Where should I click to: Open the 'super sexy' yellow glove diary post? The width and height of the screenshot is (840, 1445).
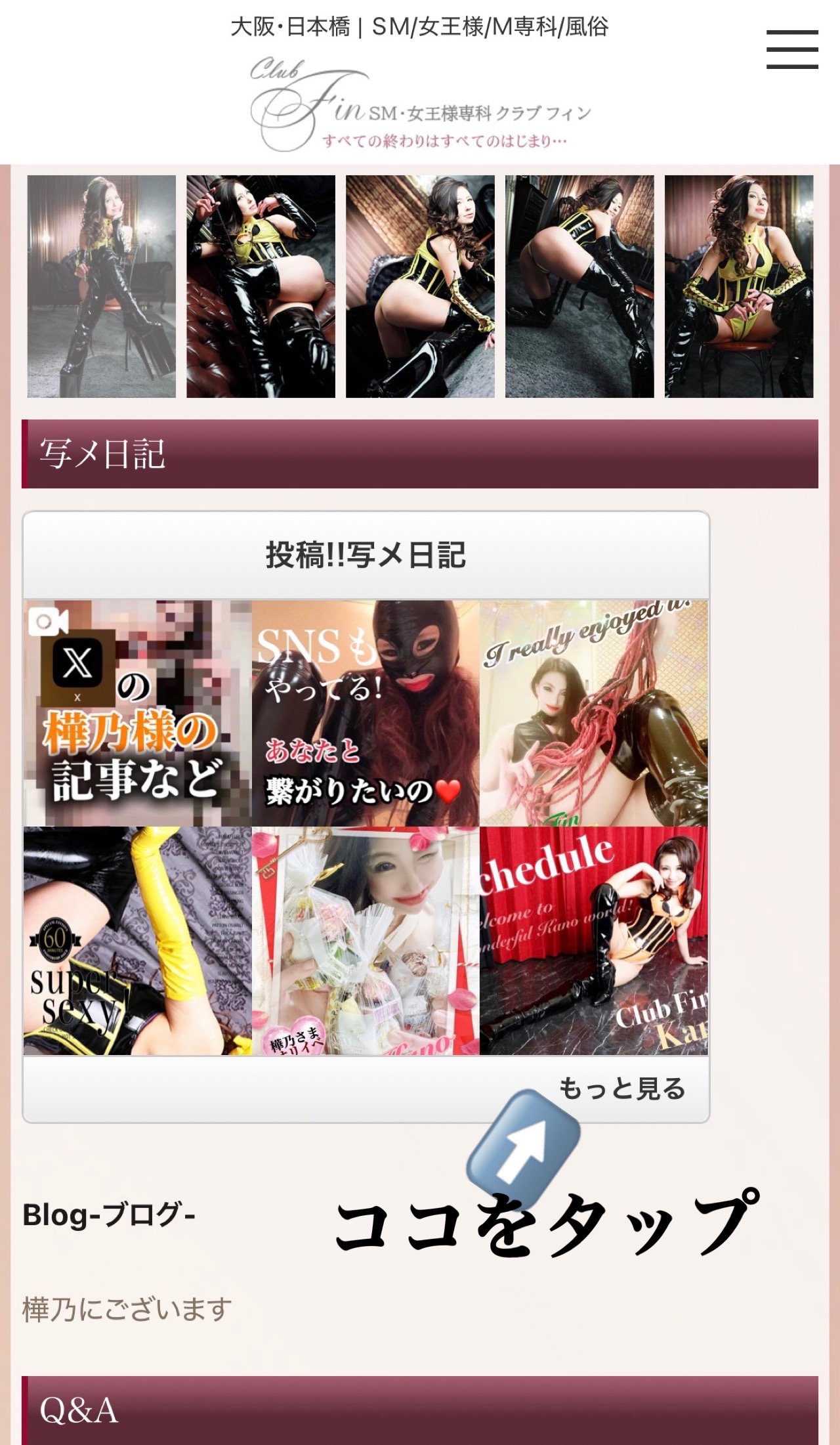[137, 941]
